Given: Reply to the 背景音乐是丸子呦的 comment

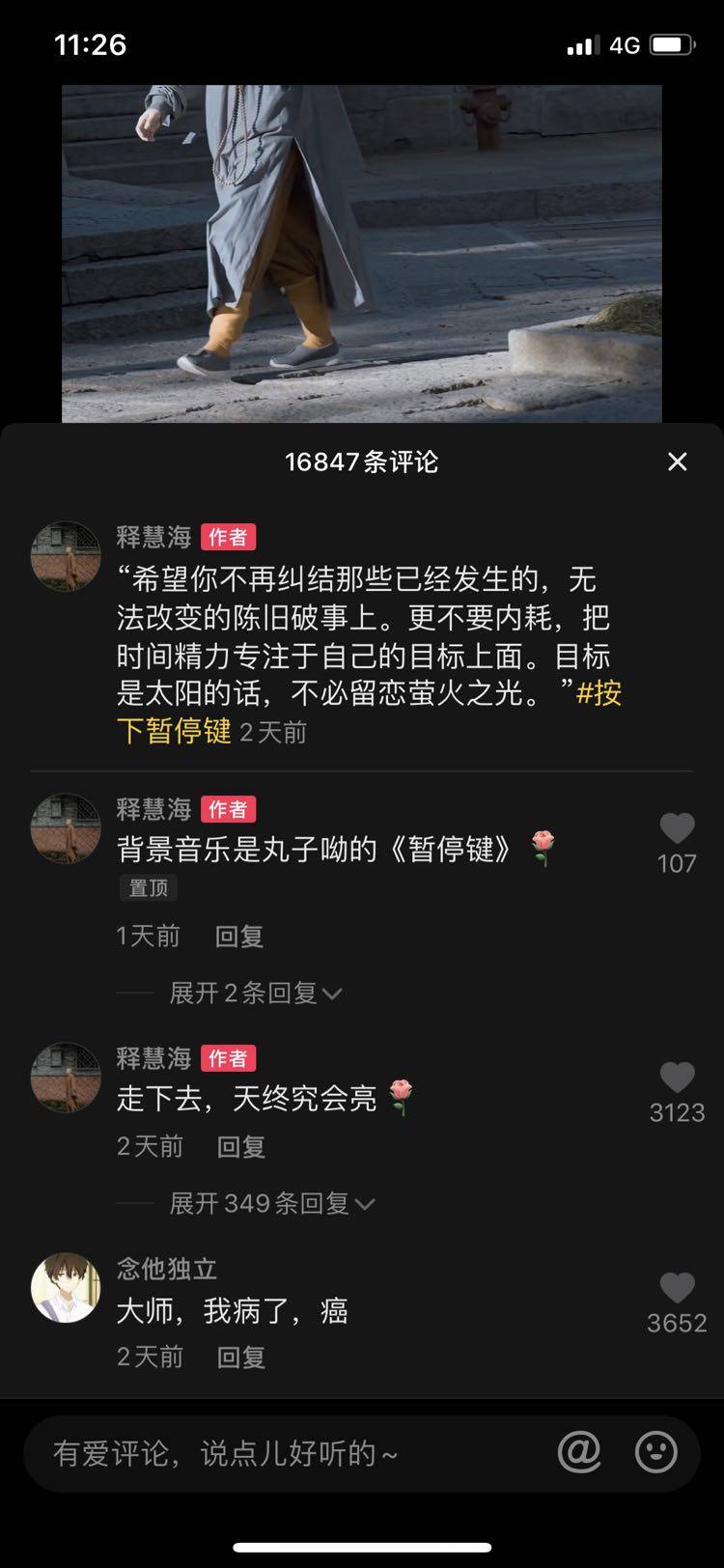Looking at the screenshot, I should (x=238, y=936).
